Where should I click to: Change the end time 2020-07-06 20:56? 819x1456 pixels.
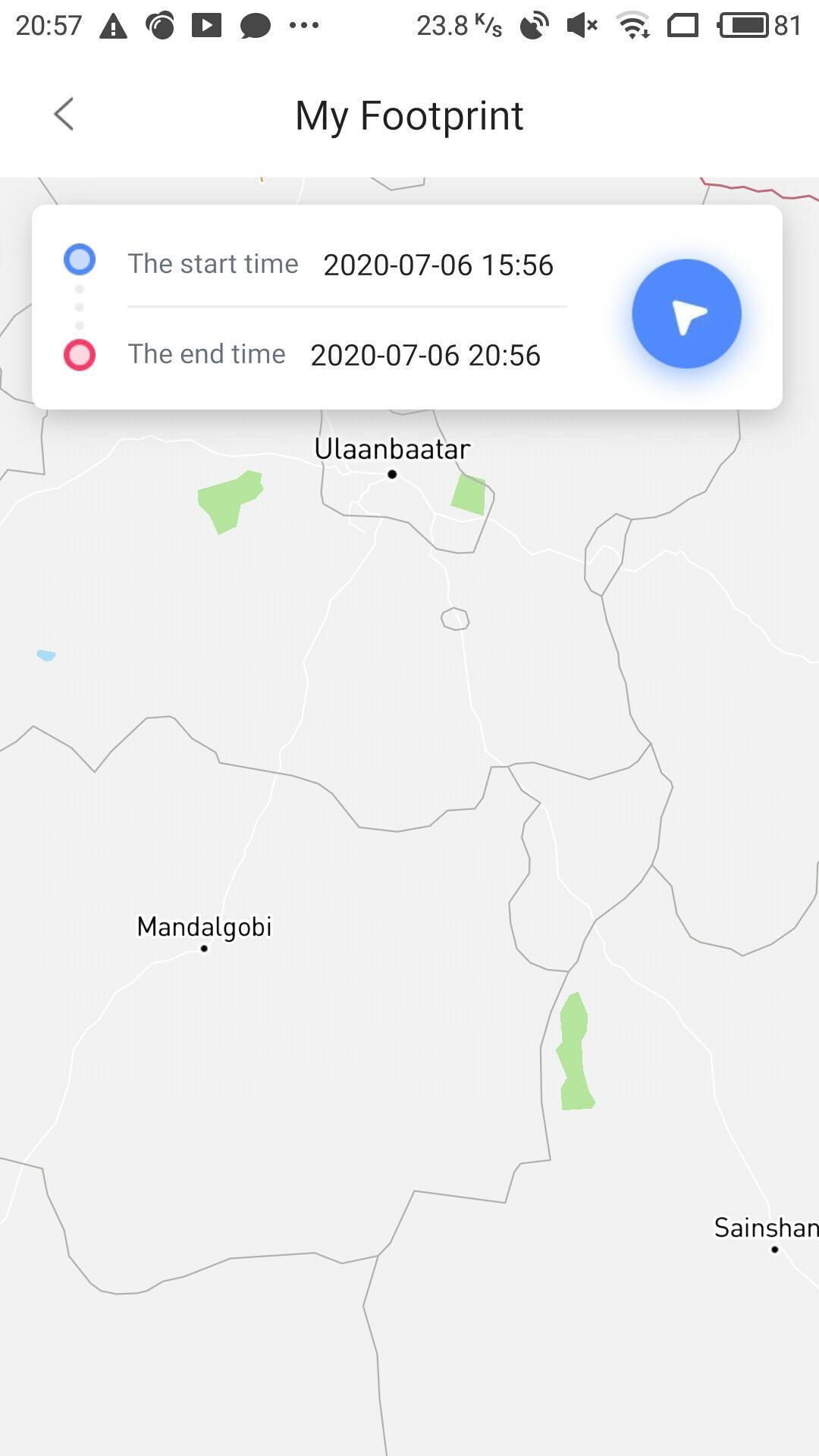(425, 355)
